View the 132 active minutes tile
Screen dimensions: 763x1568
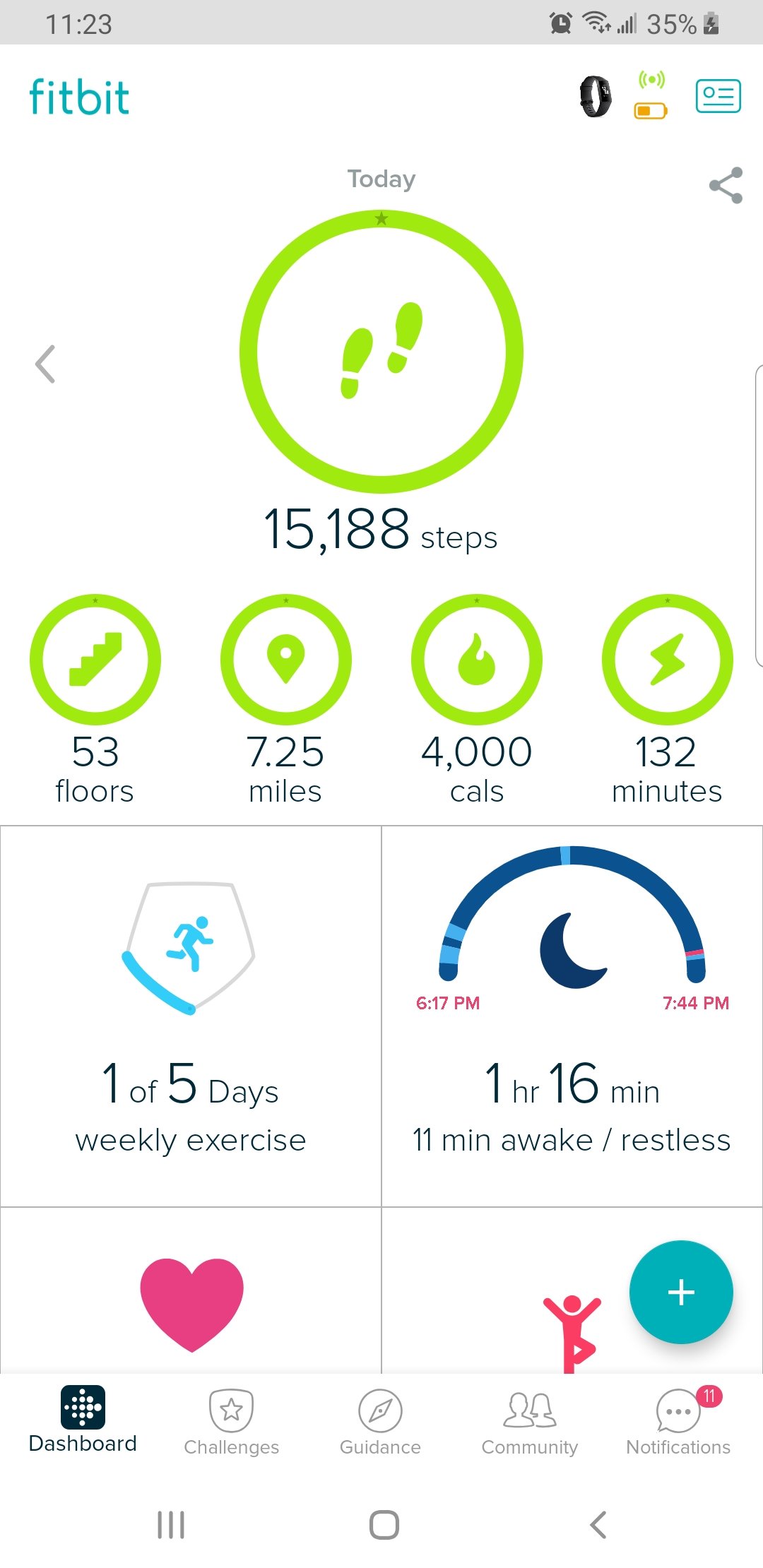tap(667, 660)
